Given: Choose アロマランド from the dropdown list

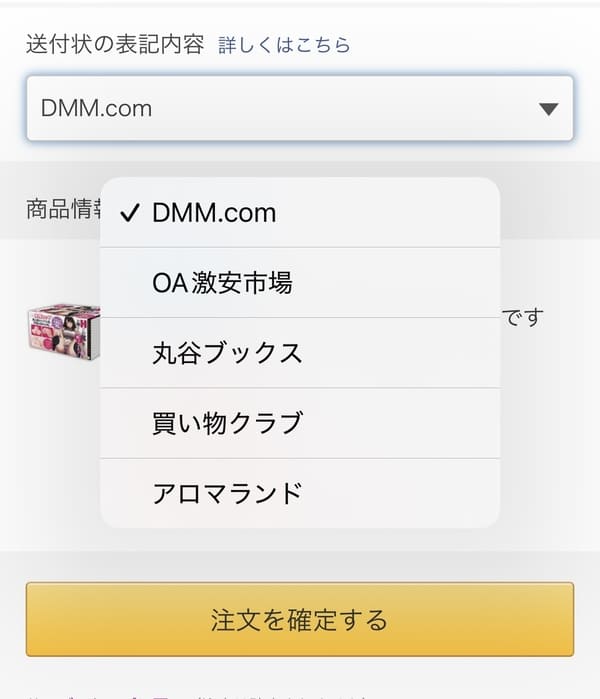Looking at the screenshot, I should tap(299, 493).
